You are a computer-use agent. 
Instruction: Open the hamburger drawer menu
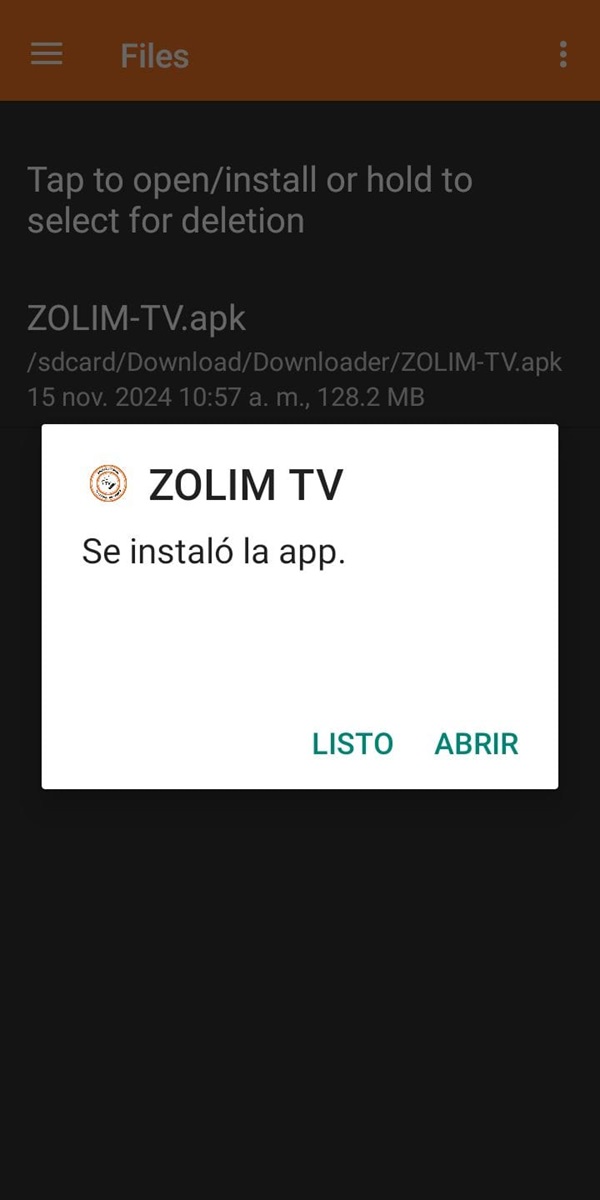click(x=46, y=54)
